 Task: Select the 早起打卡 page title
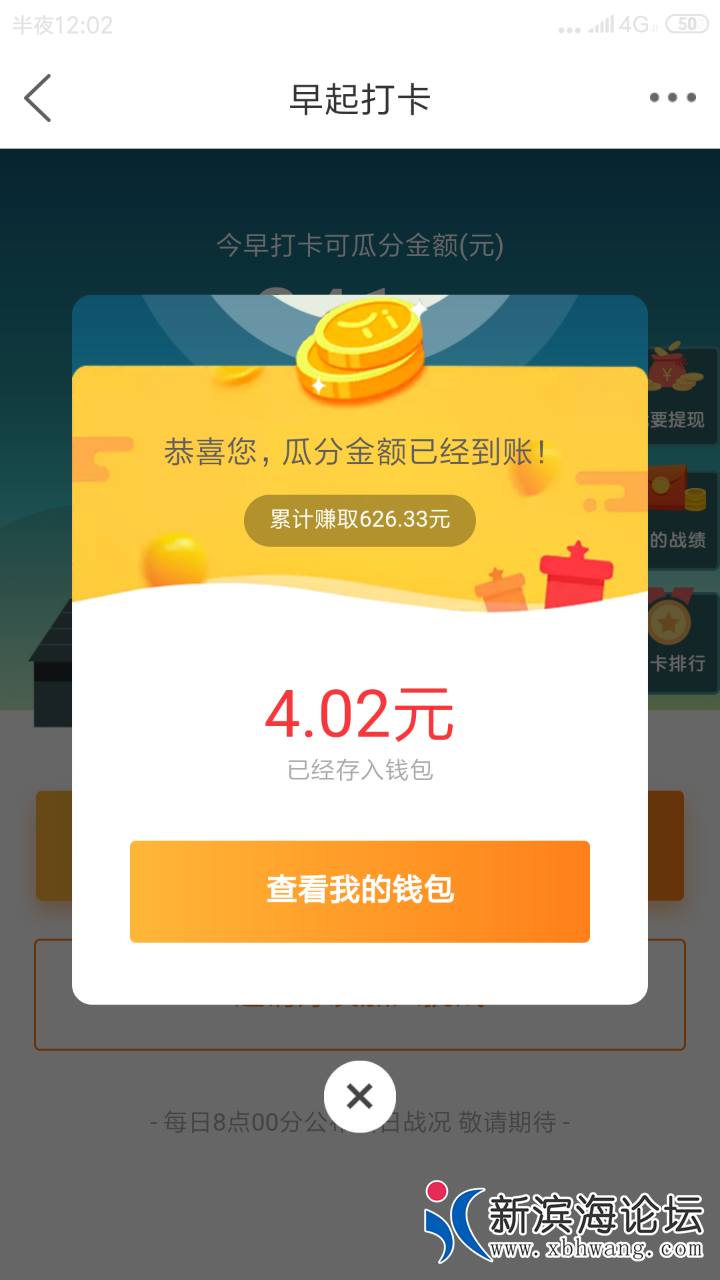click(360, 97)
